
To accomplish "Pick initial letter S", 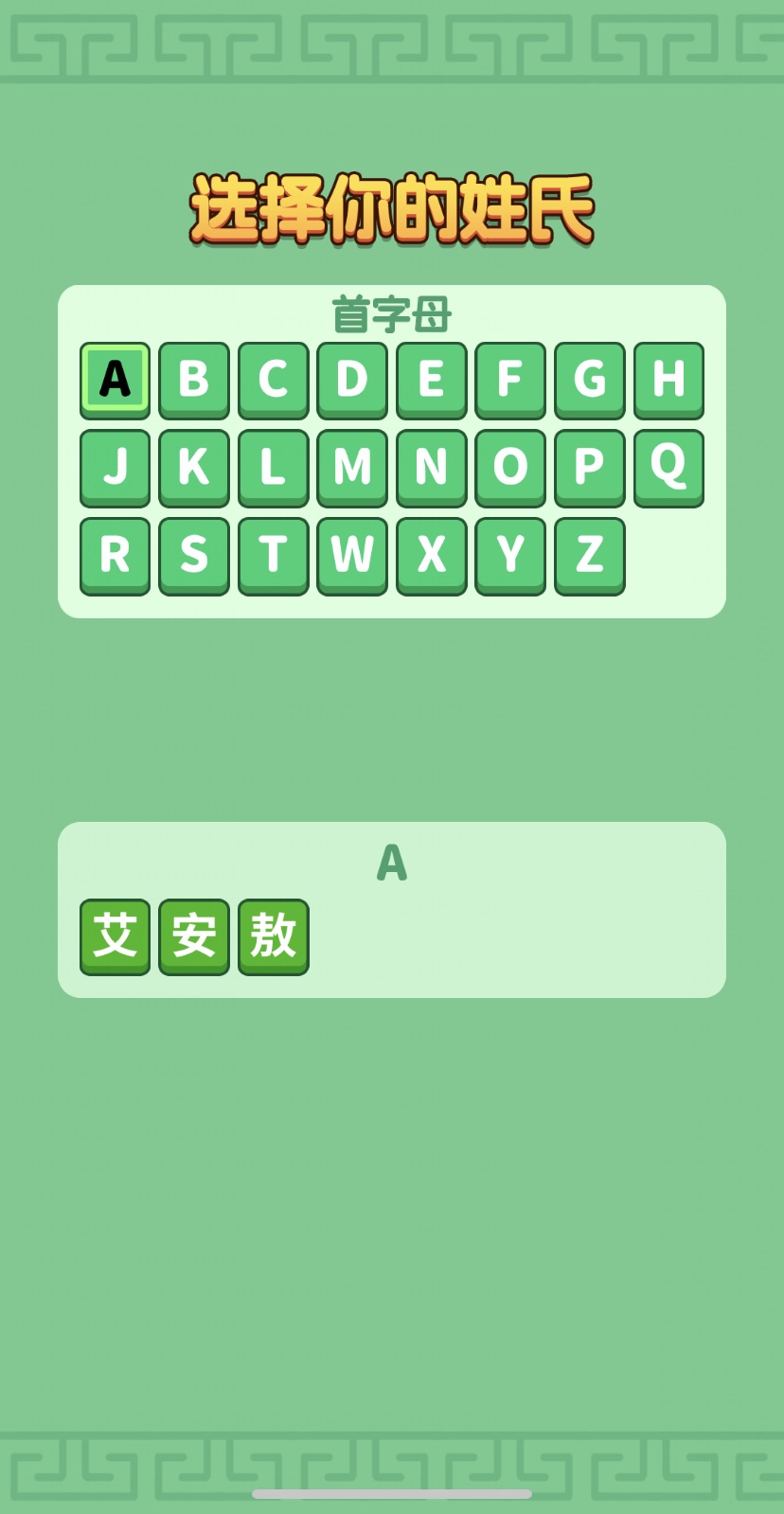I will click(194, 555).
